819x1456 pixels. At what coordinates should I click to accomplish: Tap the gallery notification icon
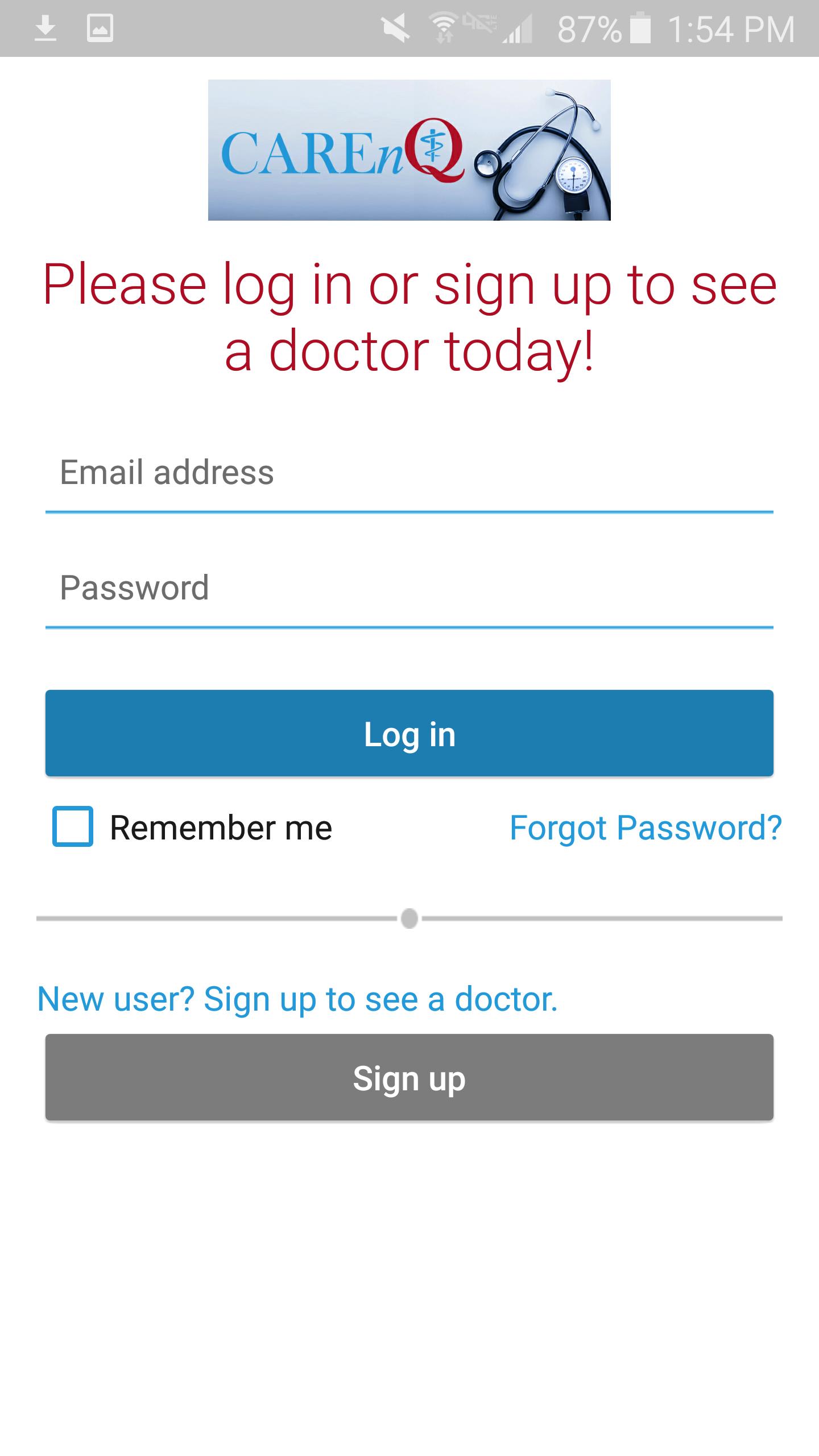click(100, 28)
